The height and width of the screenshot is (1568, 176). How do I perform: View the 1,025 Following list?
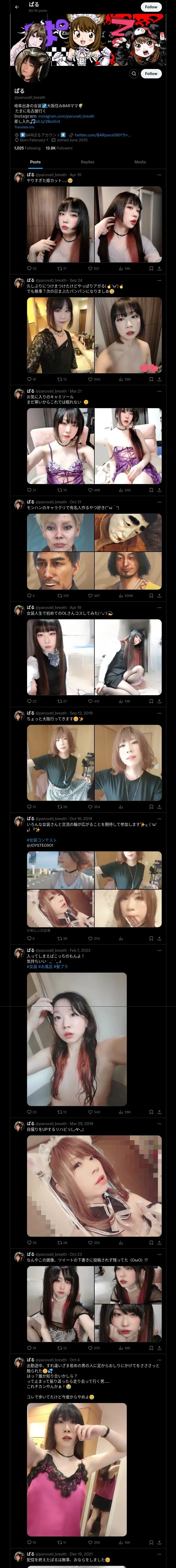pos(27,148)
